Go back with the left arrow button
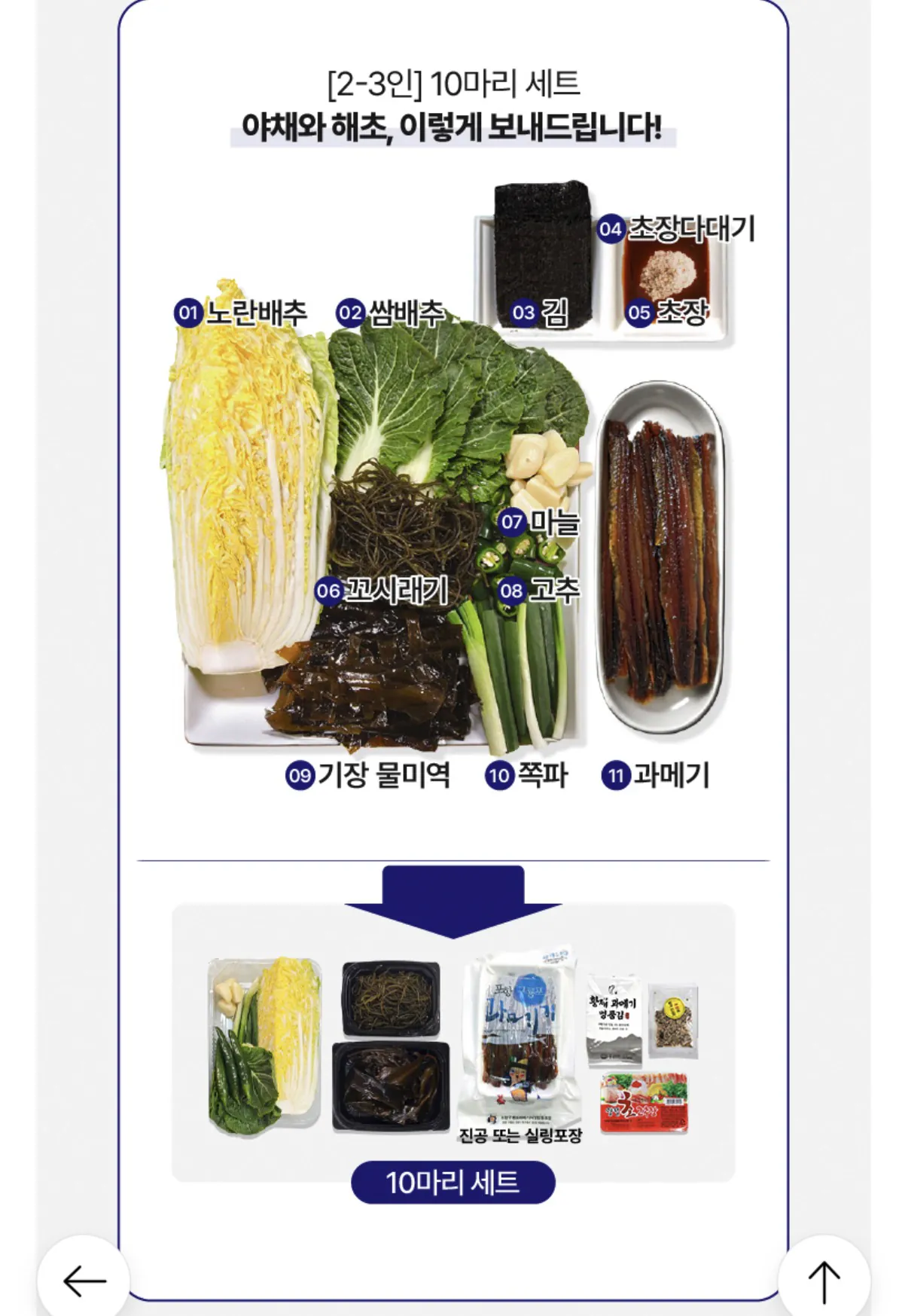908x1316 pixels. coord(84,1280)
